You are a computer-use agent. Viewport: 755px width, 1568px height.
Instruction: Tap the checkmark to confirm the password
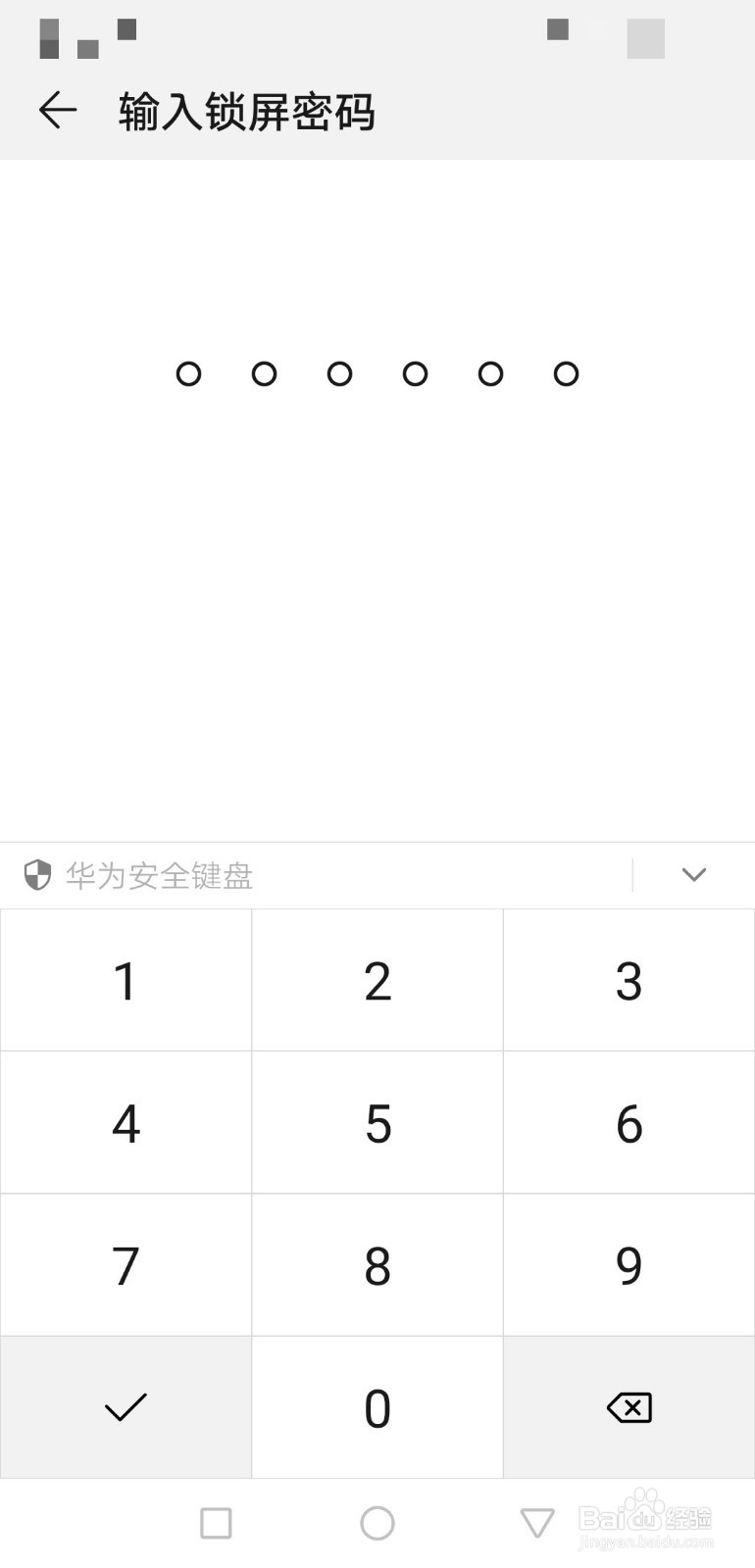[126, 1407]
